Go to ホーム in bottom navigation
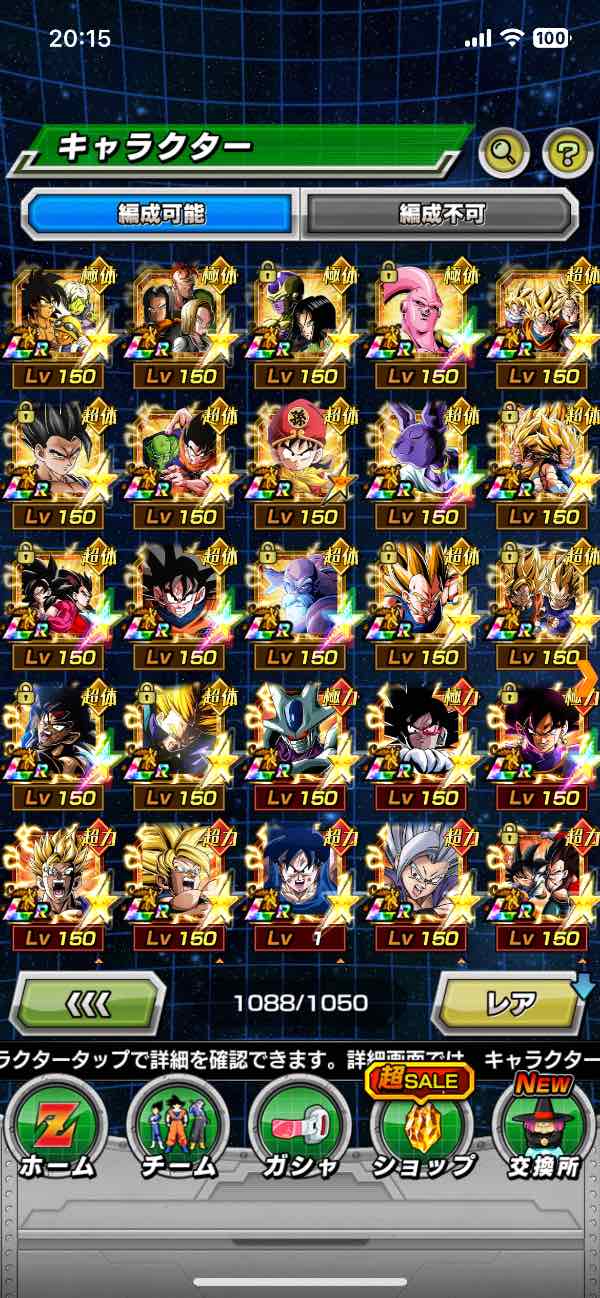The height and width of the screenshot is (1298, 600). coord(56,1129)
